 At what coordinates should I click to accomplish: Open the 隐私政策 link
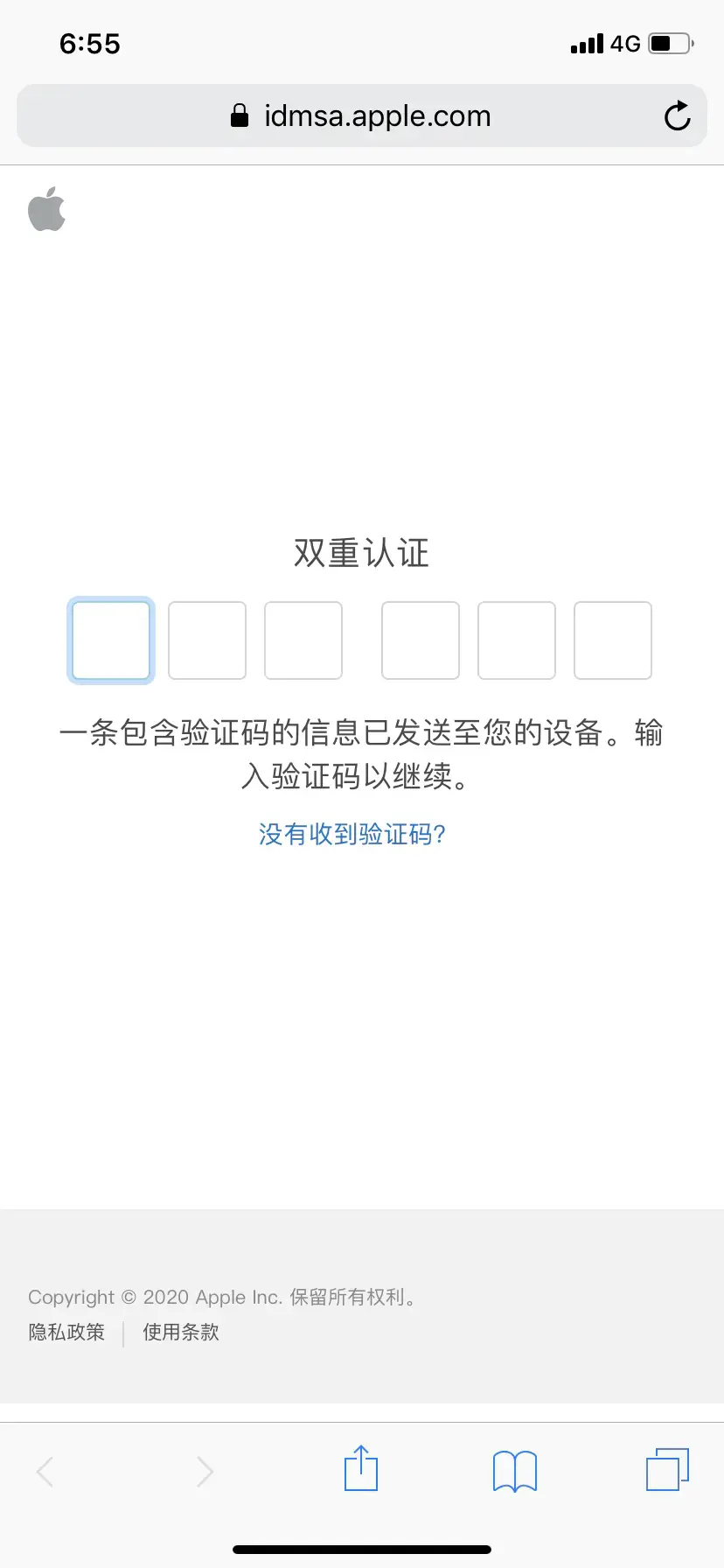pos(66,1333)
